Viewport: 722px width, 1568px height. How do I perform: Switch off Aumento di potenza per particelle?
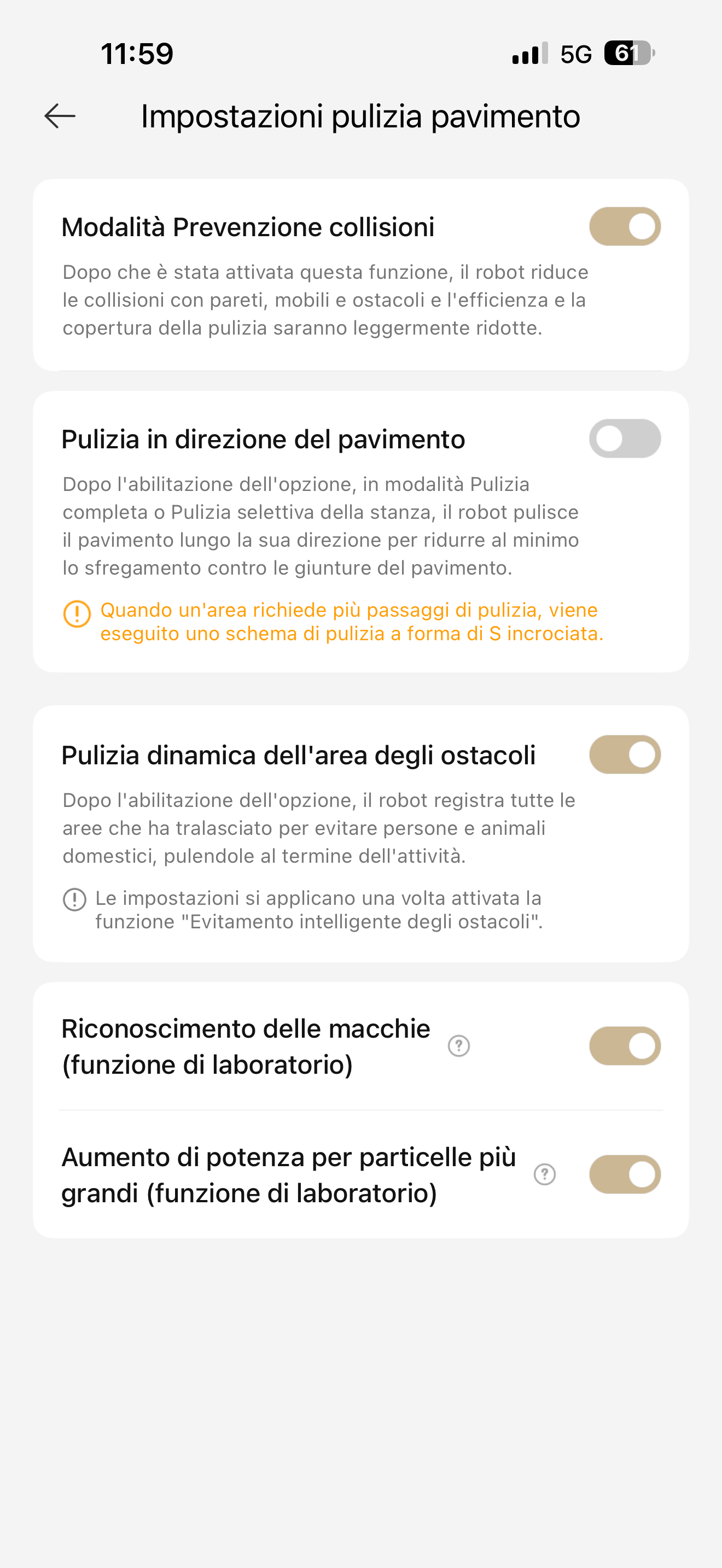click(x=625, y=1174)
